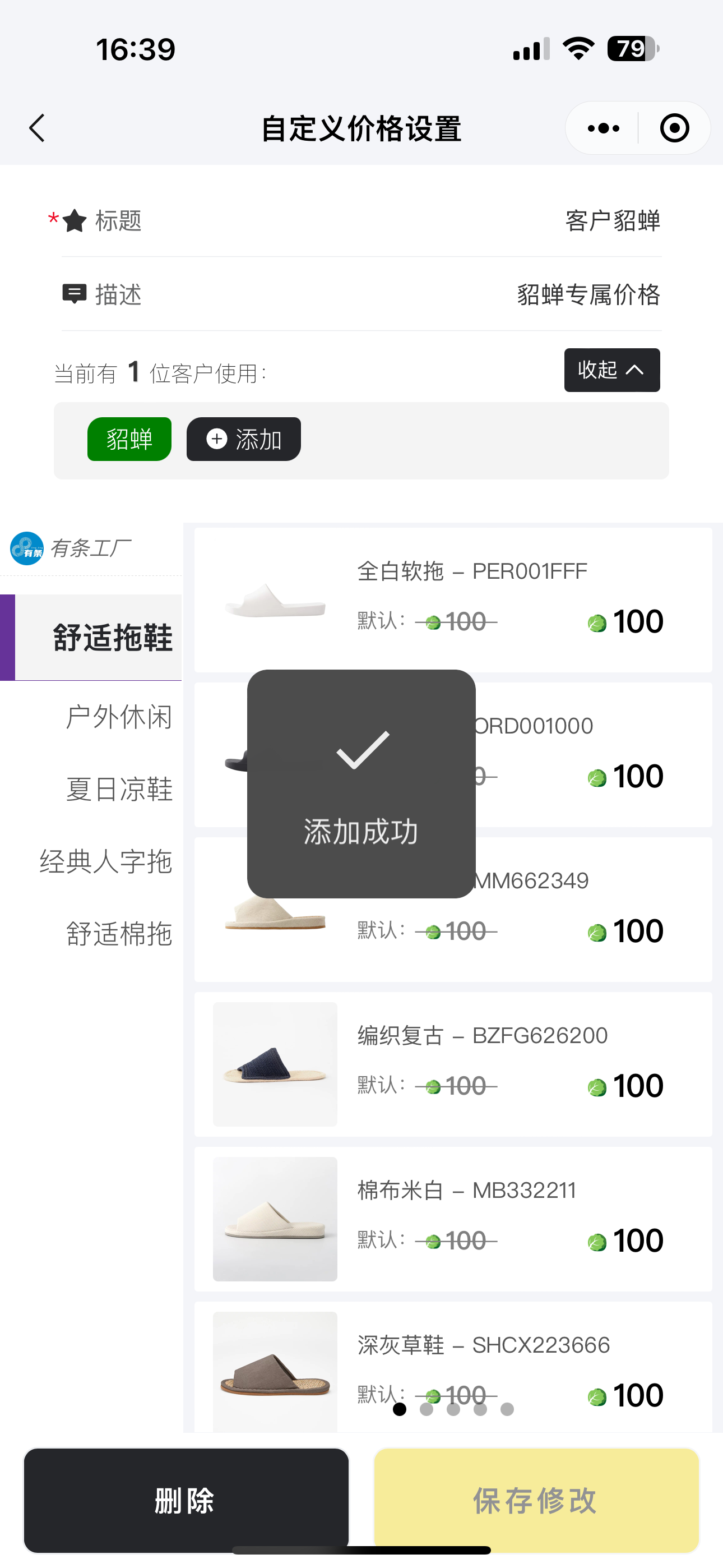Go back using the back arrow

point(38,128)
